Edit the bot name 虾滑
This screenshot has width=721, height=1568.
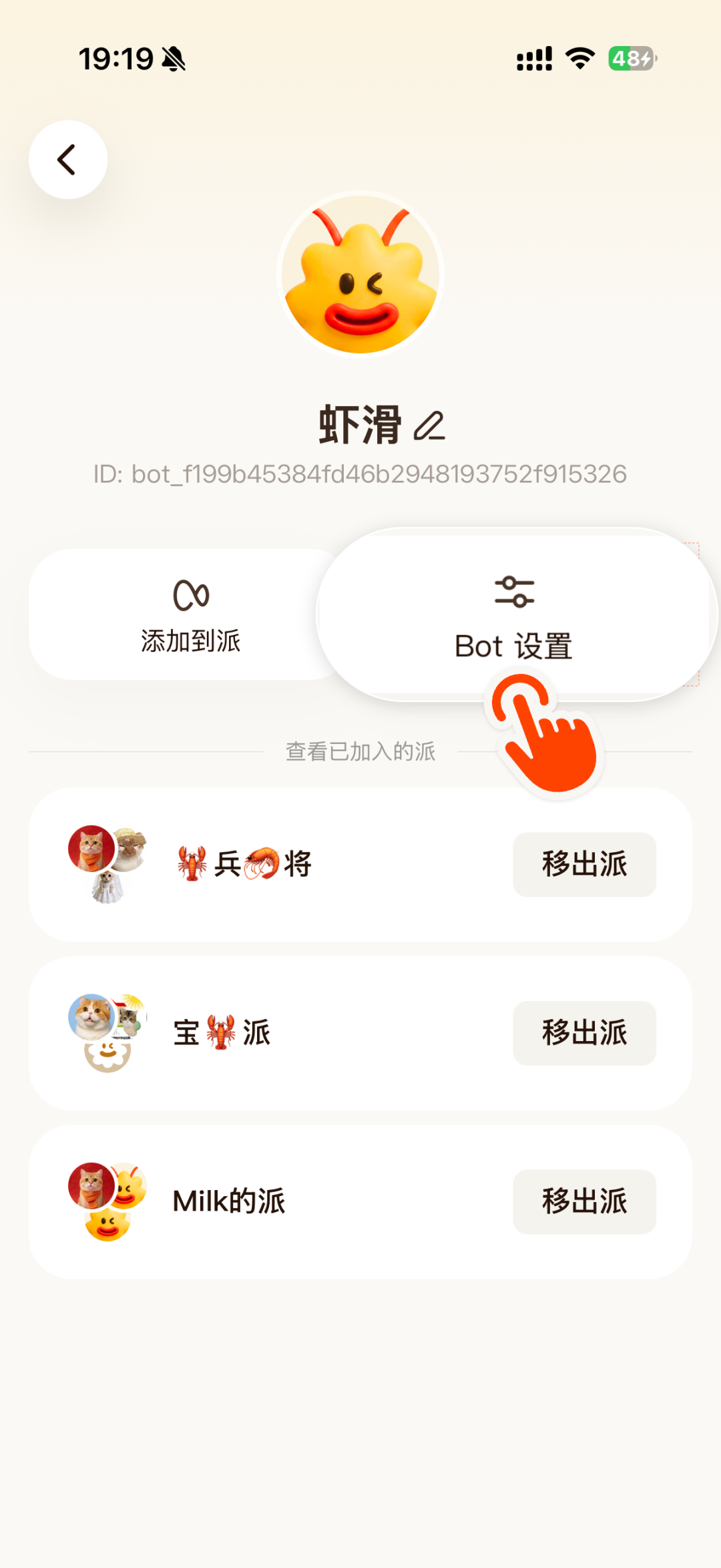429,426
